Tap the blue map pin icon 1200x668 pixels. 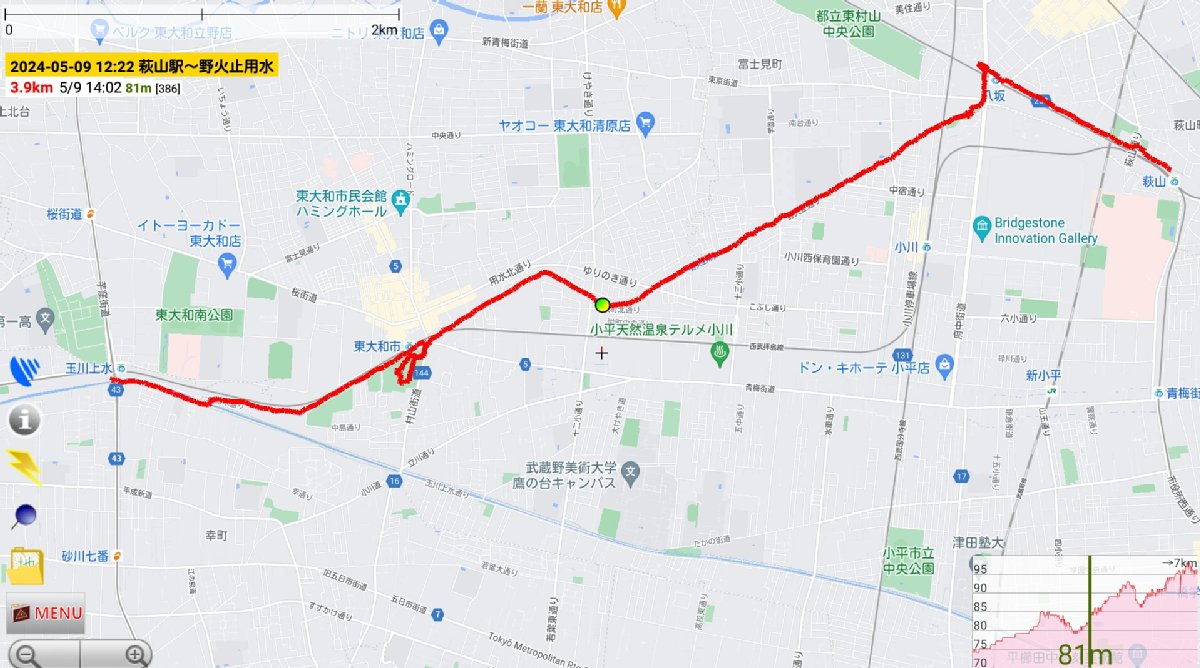pos(24,516)
